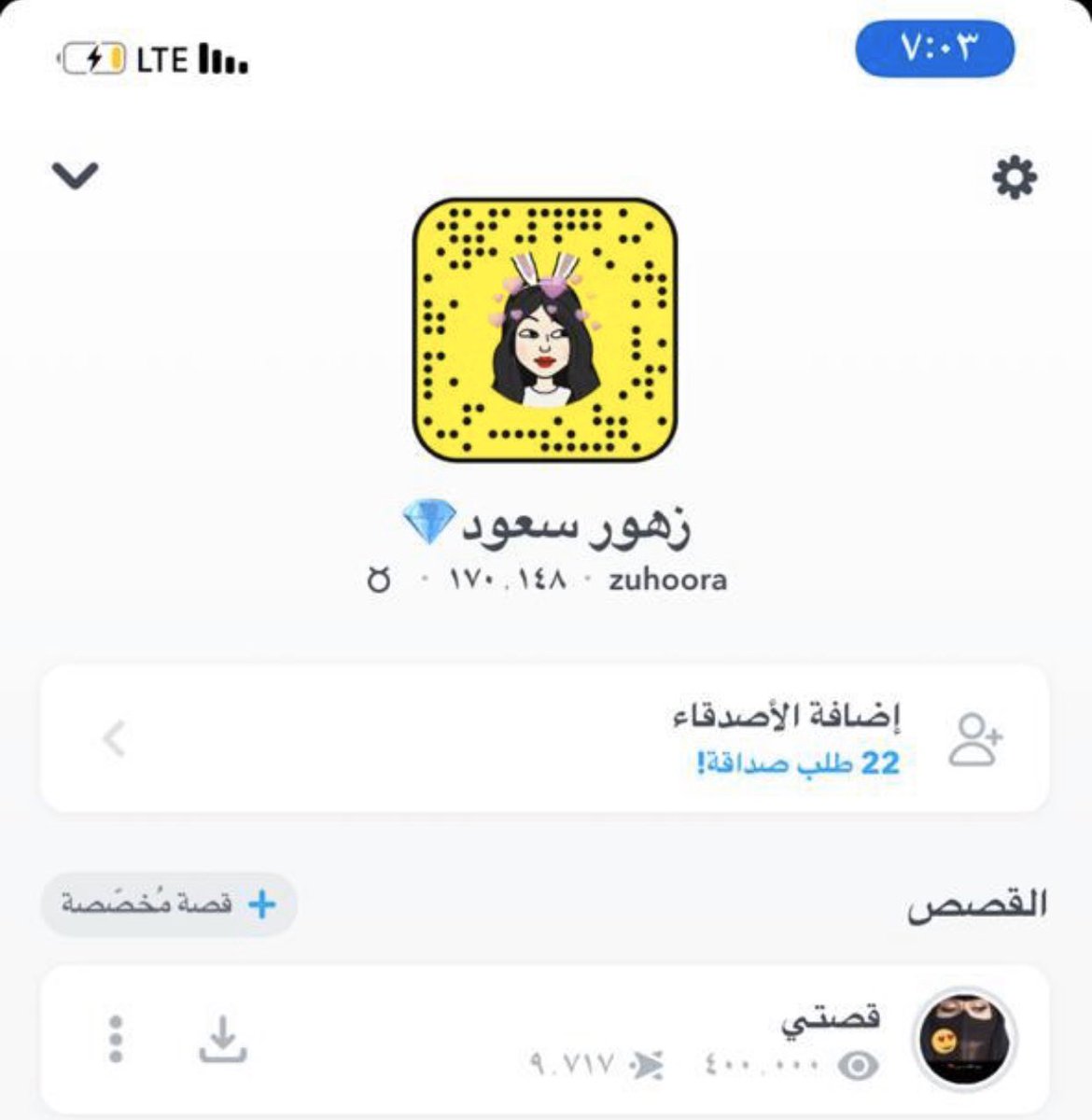View the My Story thumbnail
Screen dimensions: 1092x1120
tap(967, 1039)
